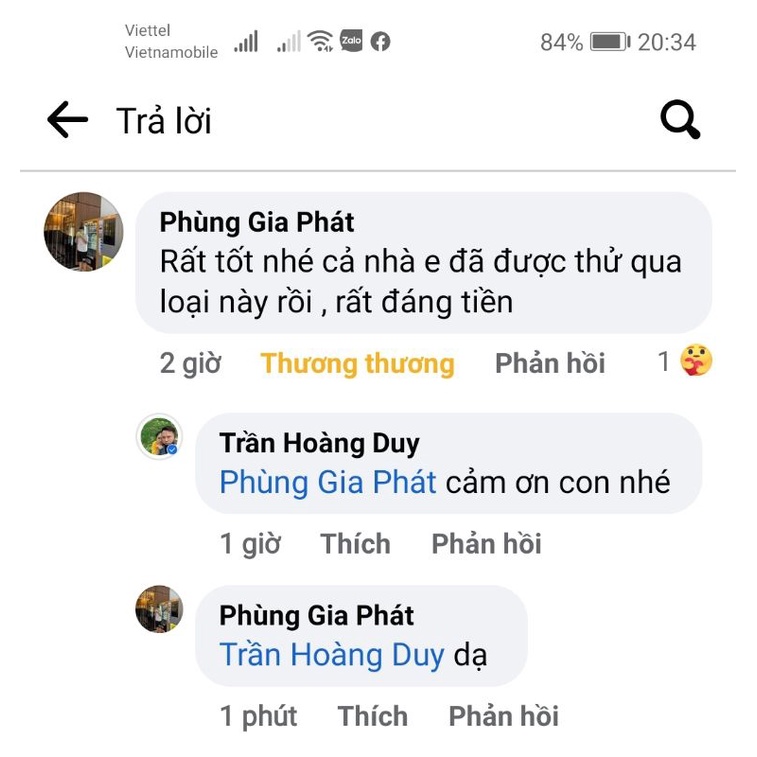View reactions on the first comment

(685, 361)
